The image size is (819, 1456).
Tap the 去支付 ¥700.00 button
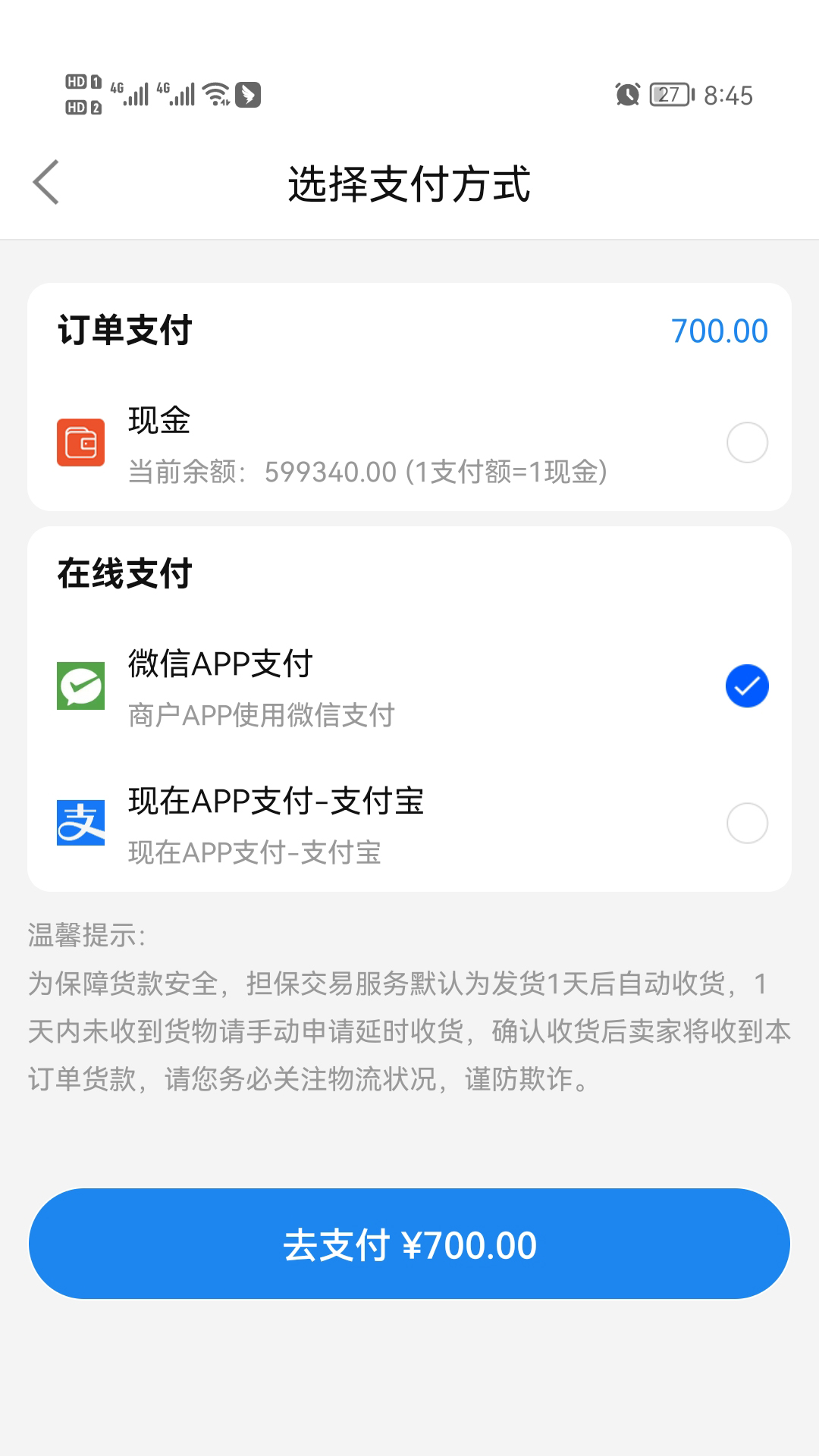click(x=409, y=1244)
